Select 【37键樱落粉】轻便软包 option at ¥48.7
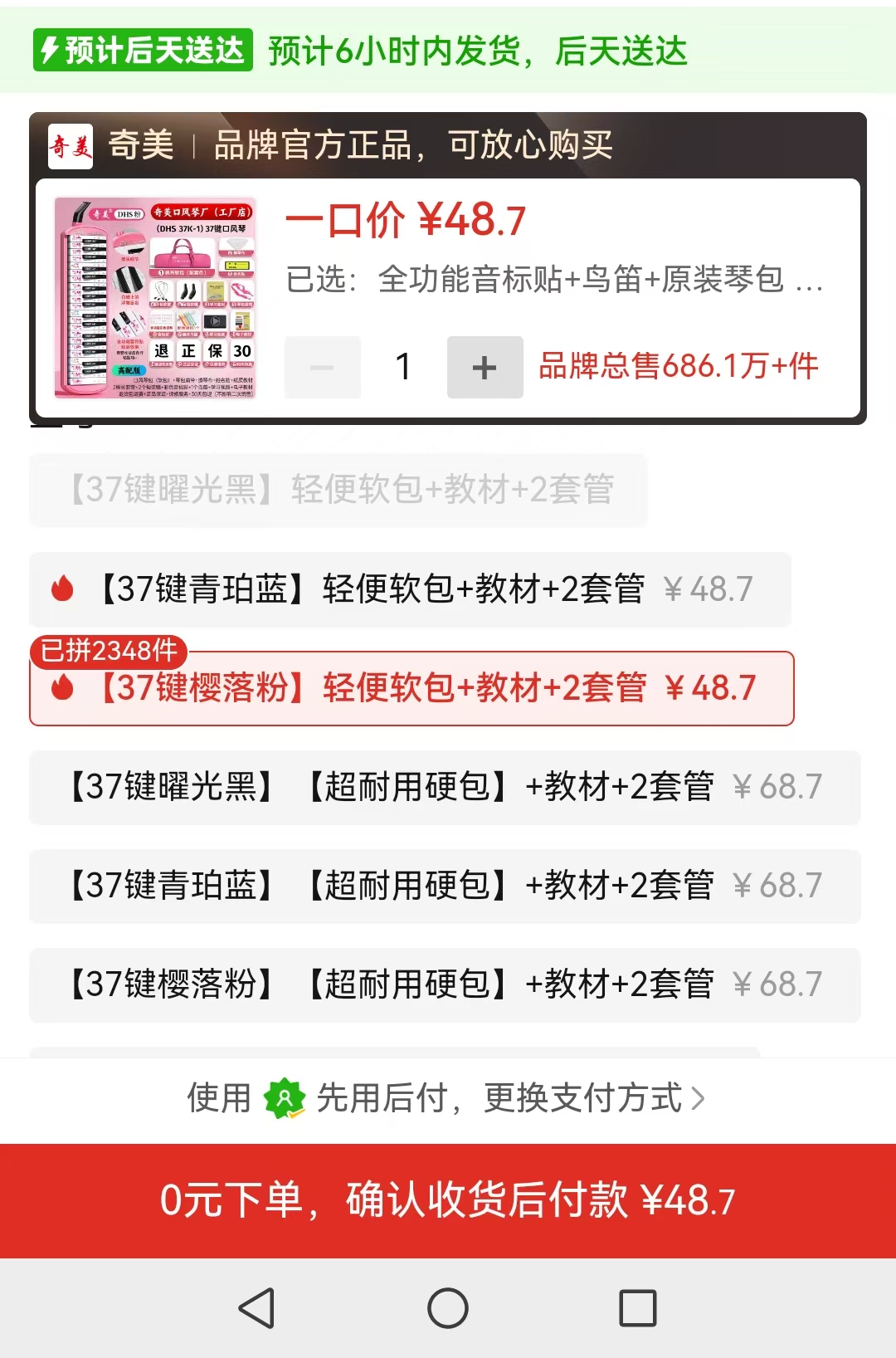 click(411, 688)
